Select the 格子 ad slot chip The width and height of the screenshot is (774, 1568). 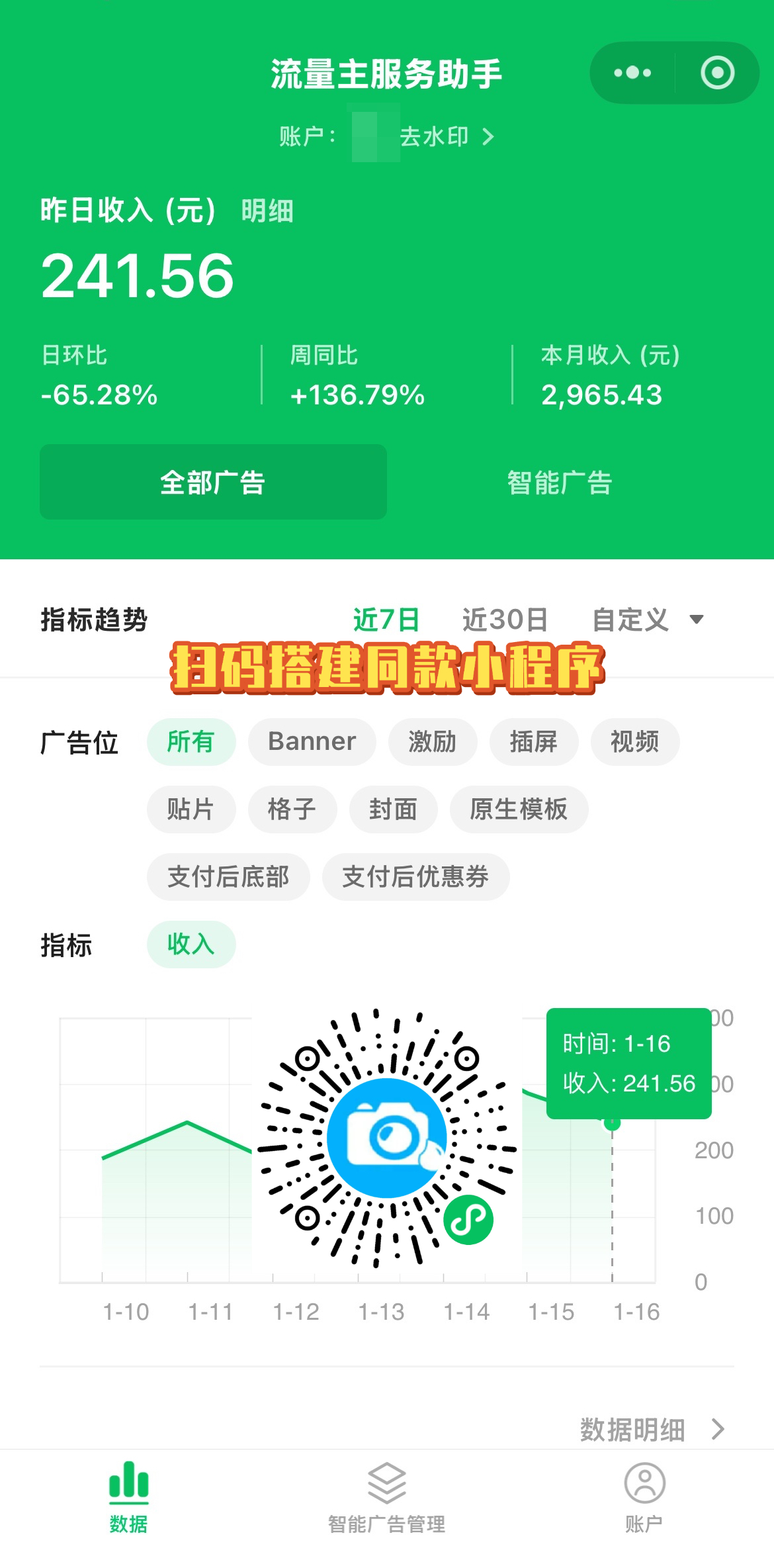point(292,809)
